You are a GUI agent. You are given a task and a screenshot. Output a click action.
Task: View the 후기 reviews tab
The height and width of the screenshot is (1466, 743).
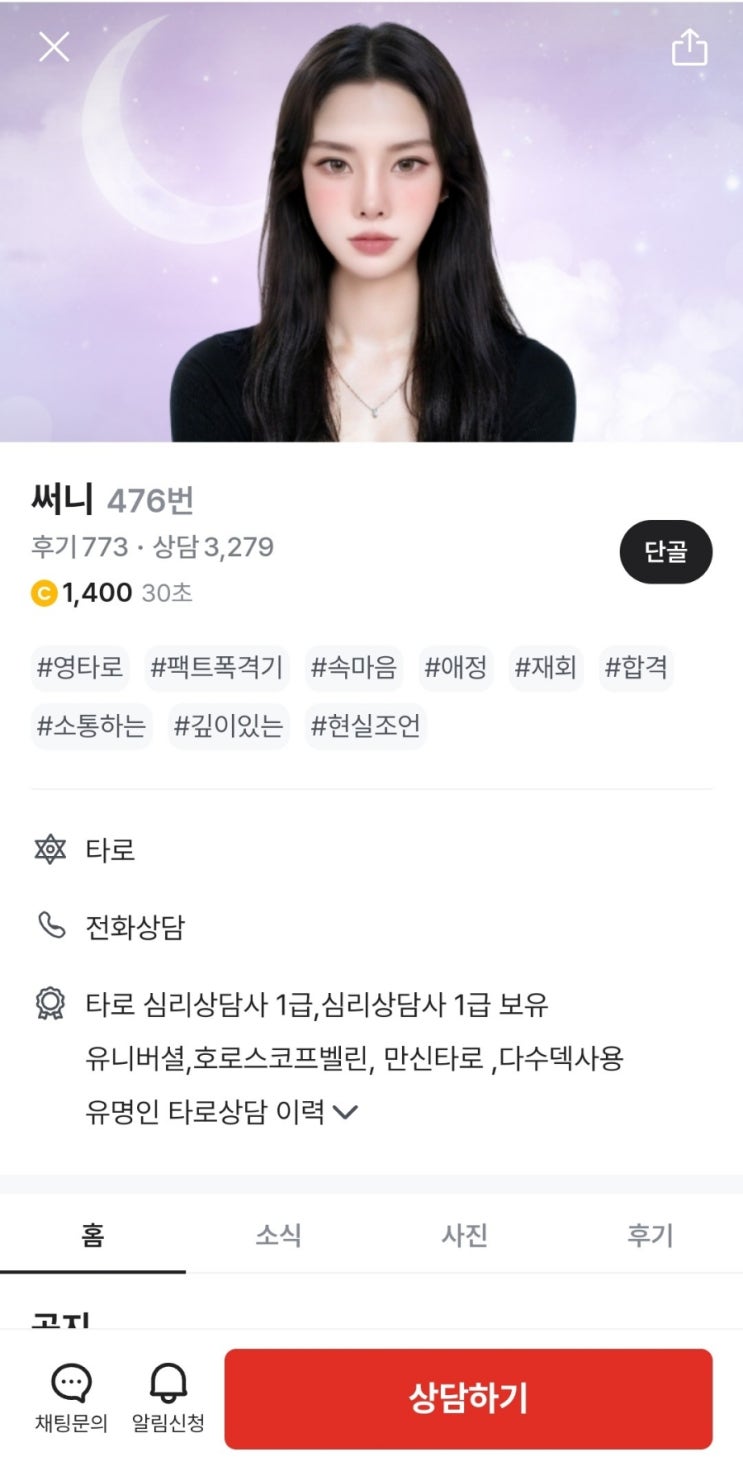tap(650, 1236)
